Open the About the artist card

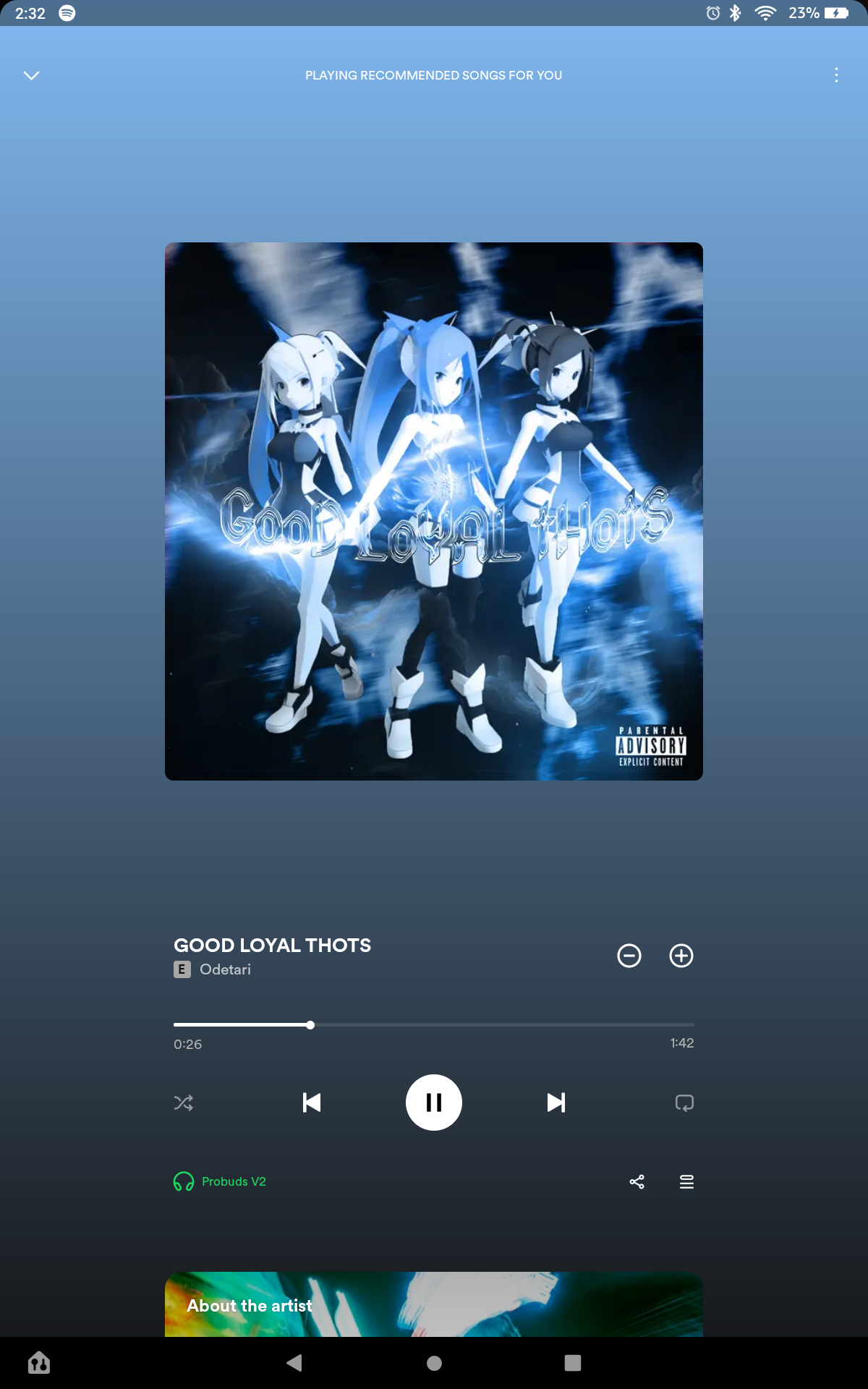pyautogui.click(x=434, y=1304)
